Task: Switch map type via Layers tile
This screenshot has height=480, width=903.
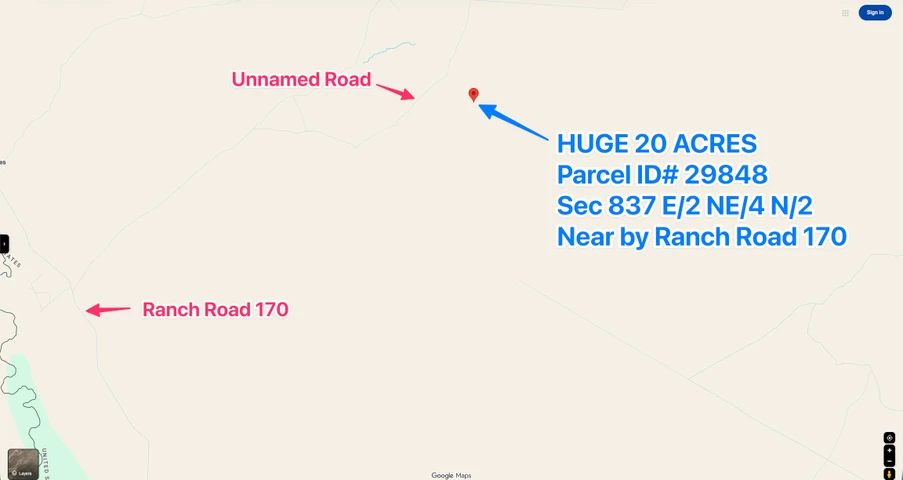Action: 23,463
